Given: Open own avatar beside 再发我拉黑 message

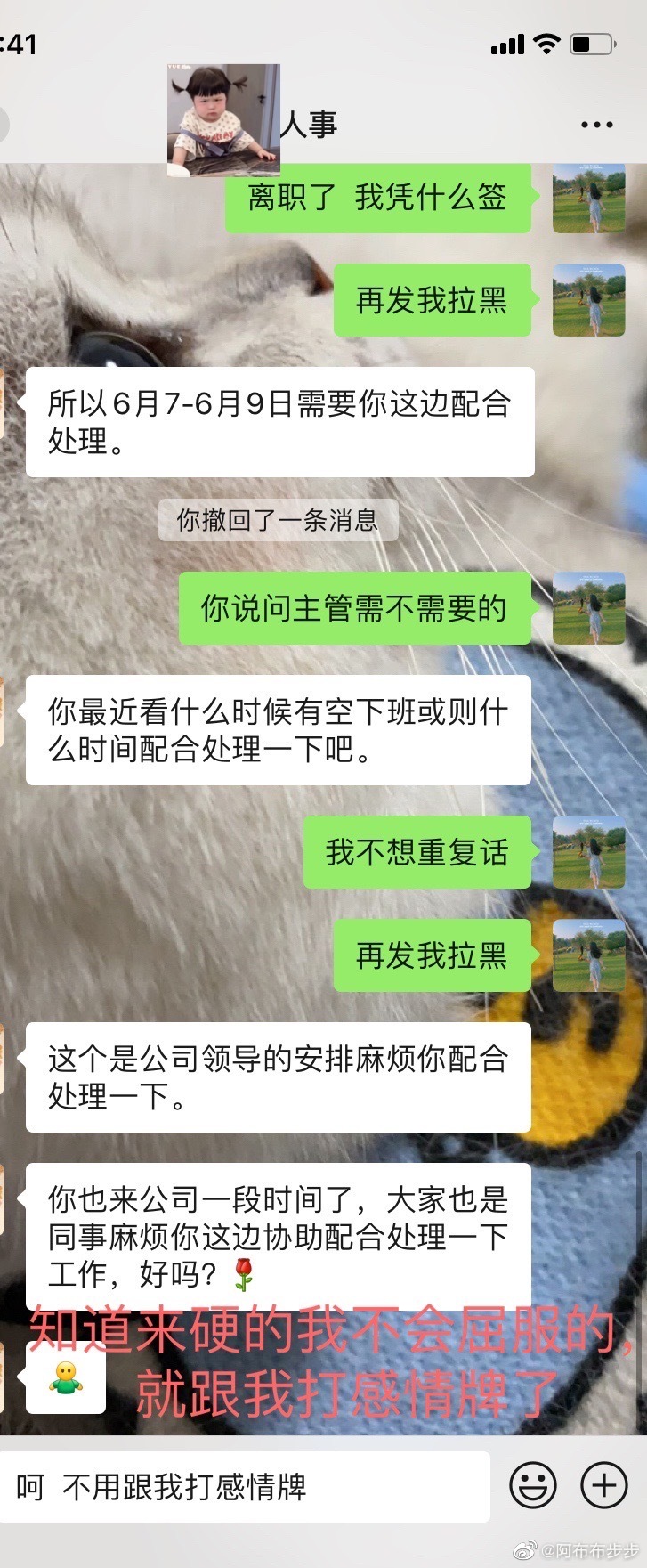Looking at the screenshot, I should click(x=588, y=300).
